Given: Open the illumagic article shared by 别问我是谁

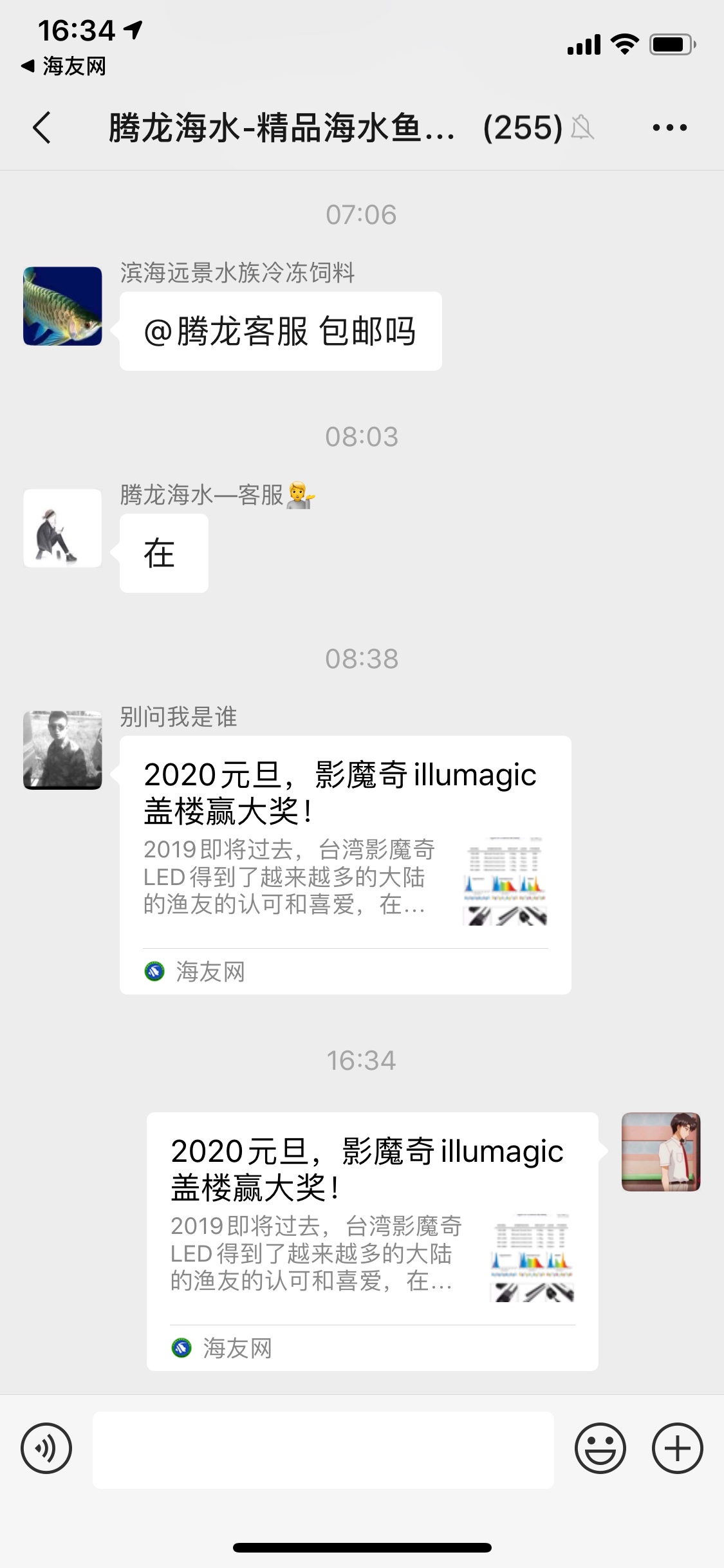Looking at the screenshot, I should point(345,864).
